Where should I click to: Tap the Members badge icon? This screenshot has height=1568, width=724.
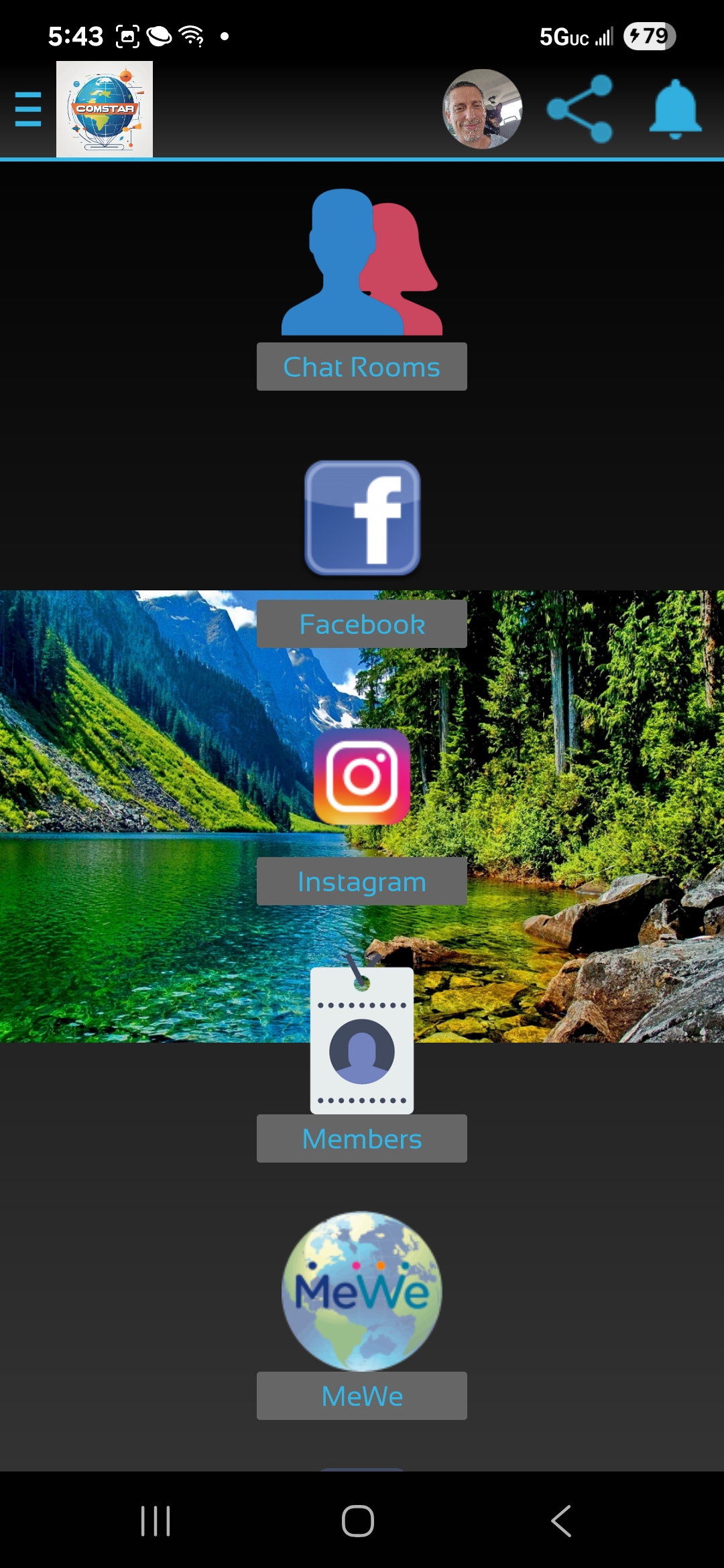362,1039
